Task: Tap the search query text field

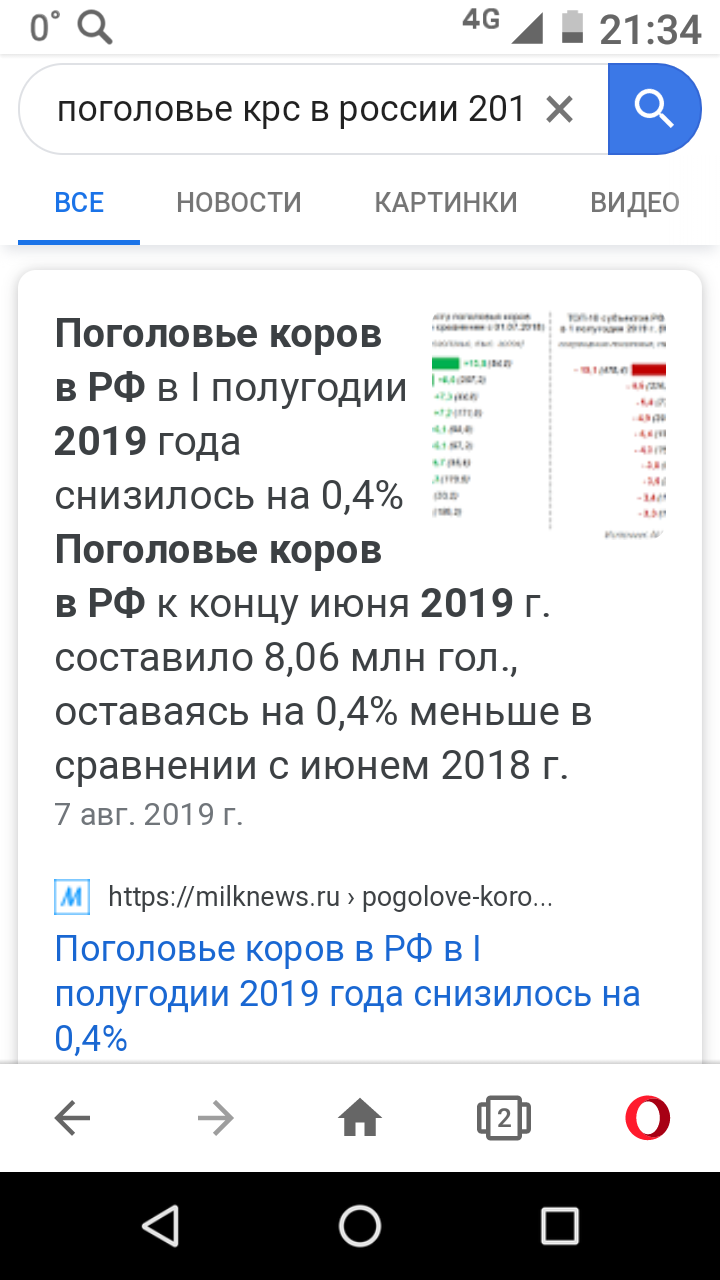Action: 290,109
